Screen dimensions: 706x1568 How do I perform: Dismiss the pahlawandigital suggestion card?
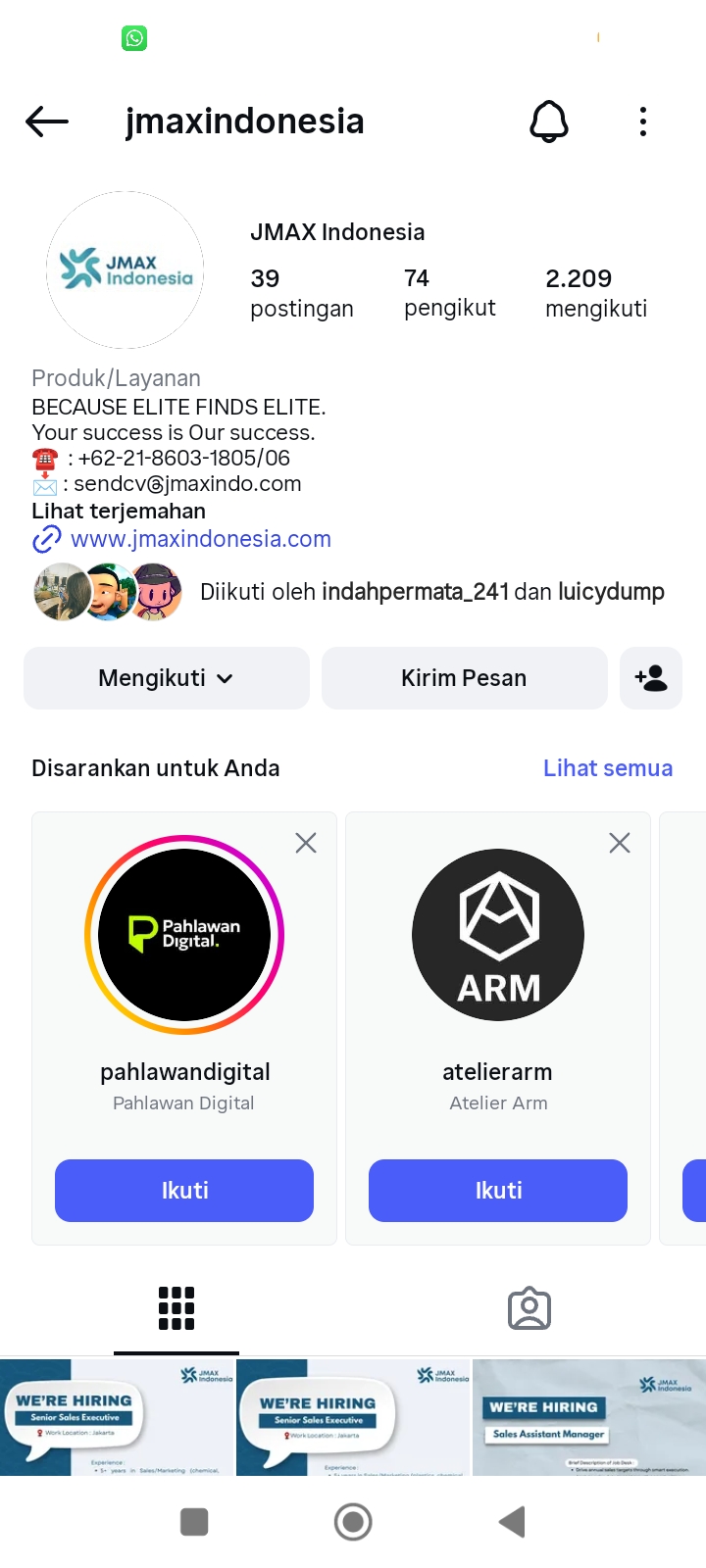coord(306,843)
